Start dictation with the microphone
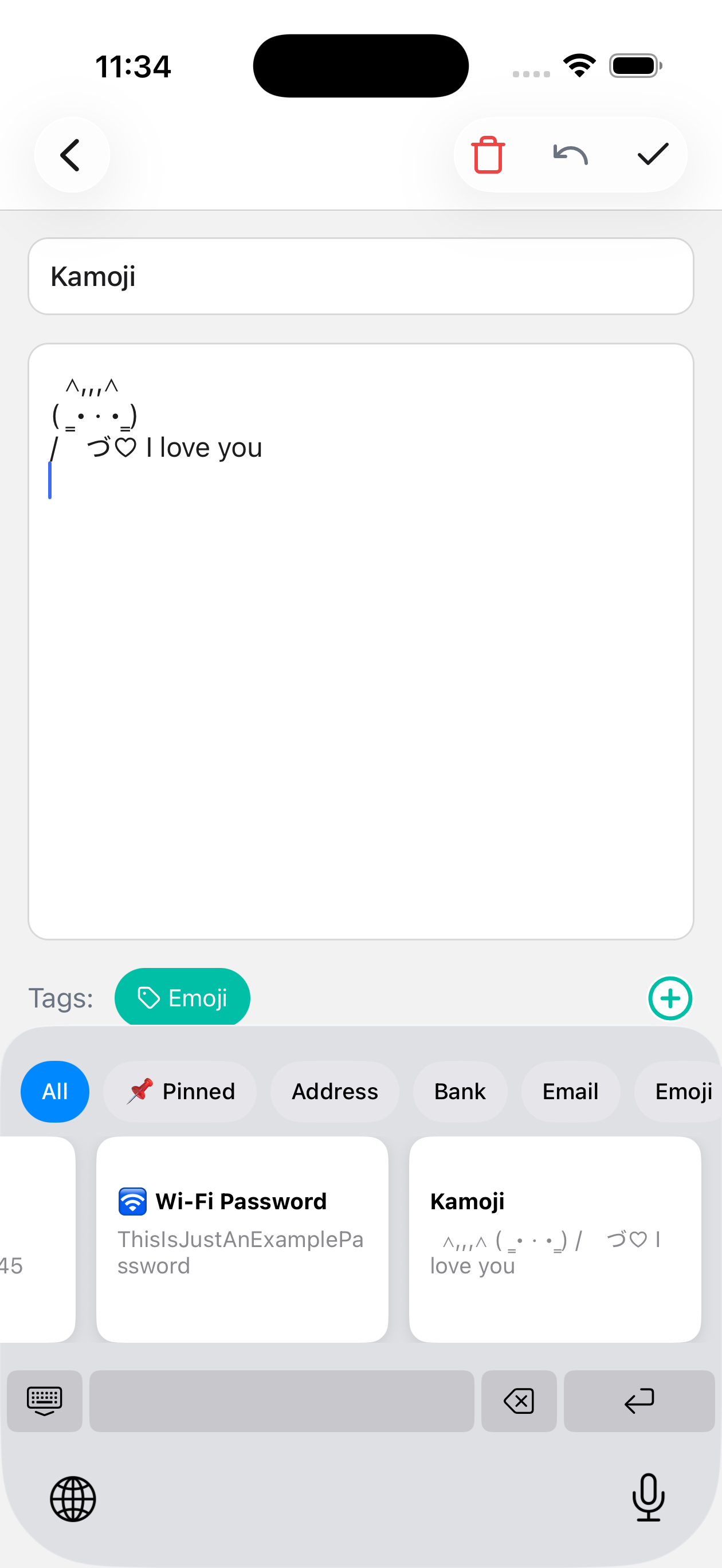Image resolution: width=722 pixels, height=1568 pixels. click(648, 1498)
